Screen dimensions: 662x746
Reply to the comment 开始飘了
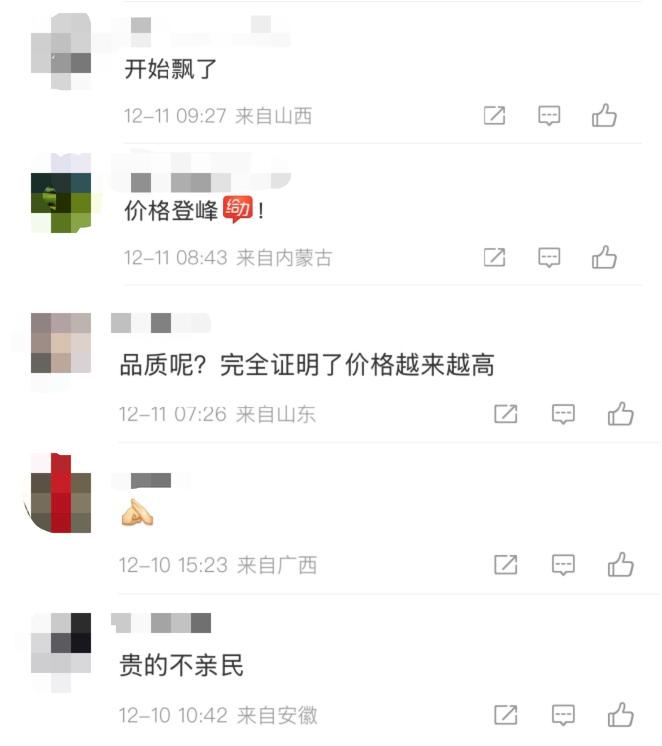coord(549,116)
